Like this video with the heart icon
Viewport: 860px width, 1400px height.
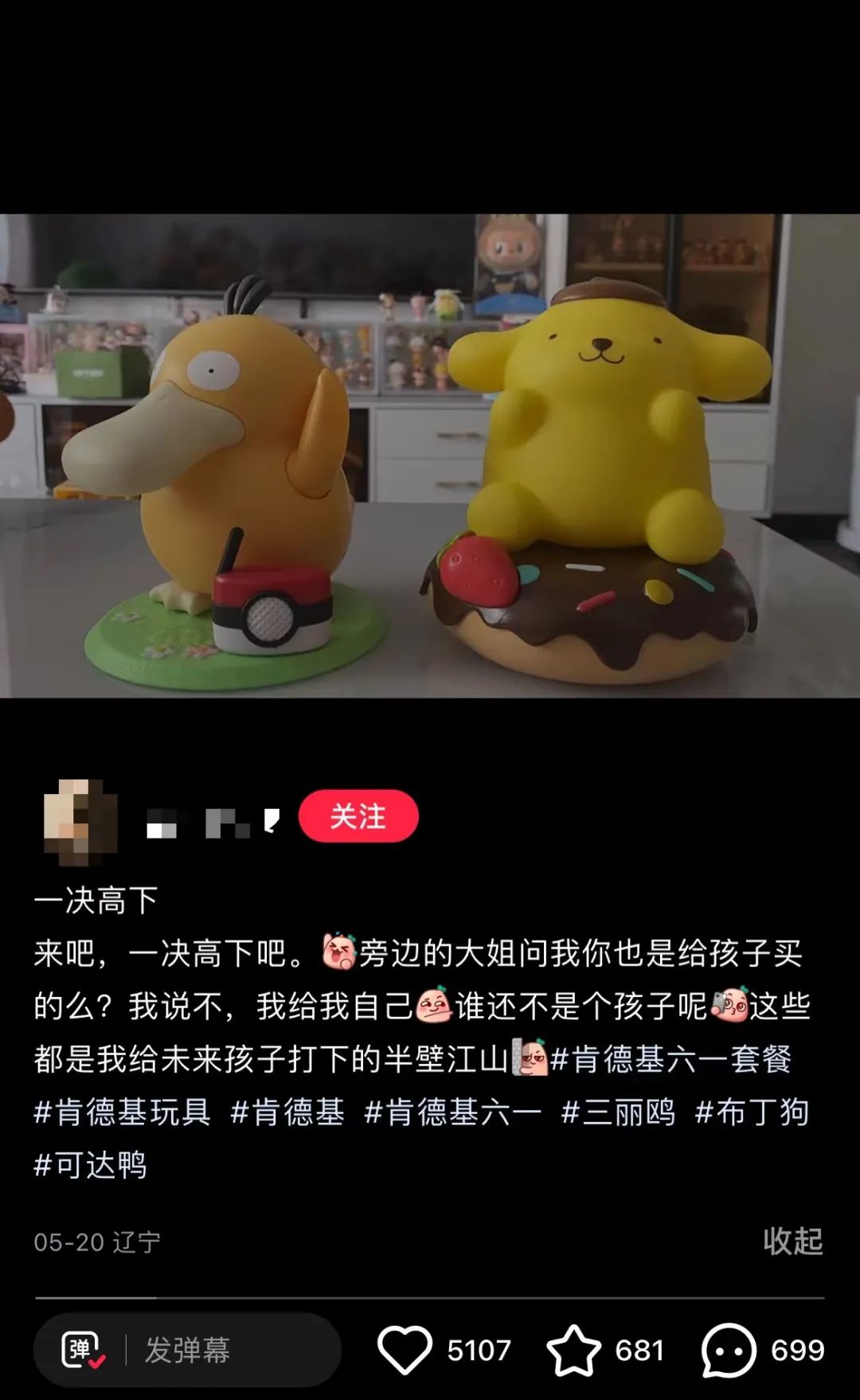pos(405,1350)
